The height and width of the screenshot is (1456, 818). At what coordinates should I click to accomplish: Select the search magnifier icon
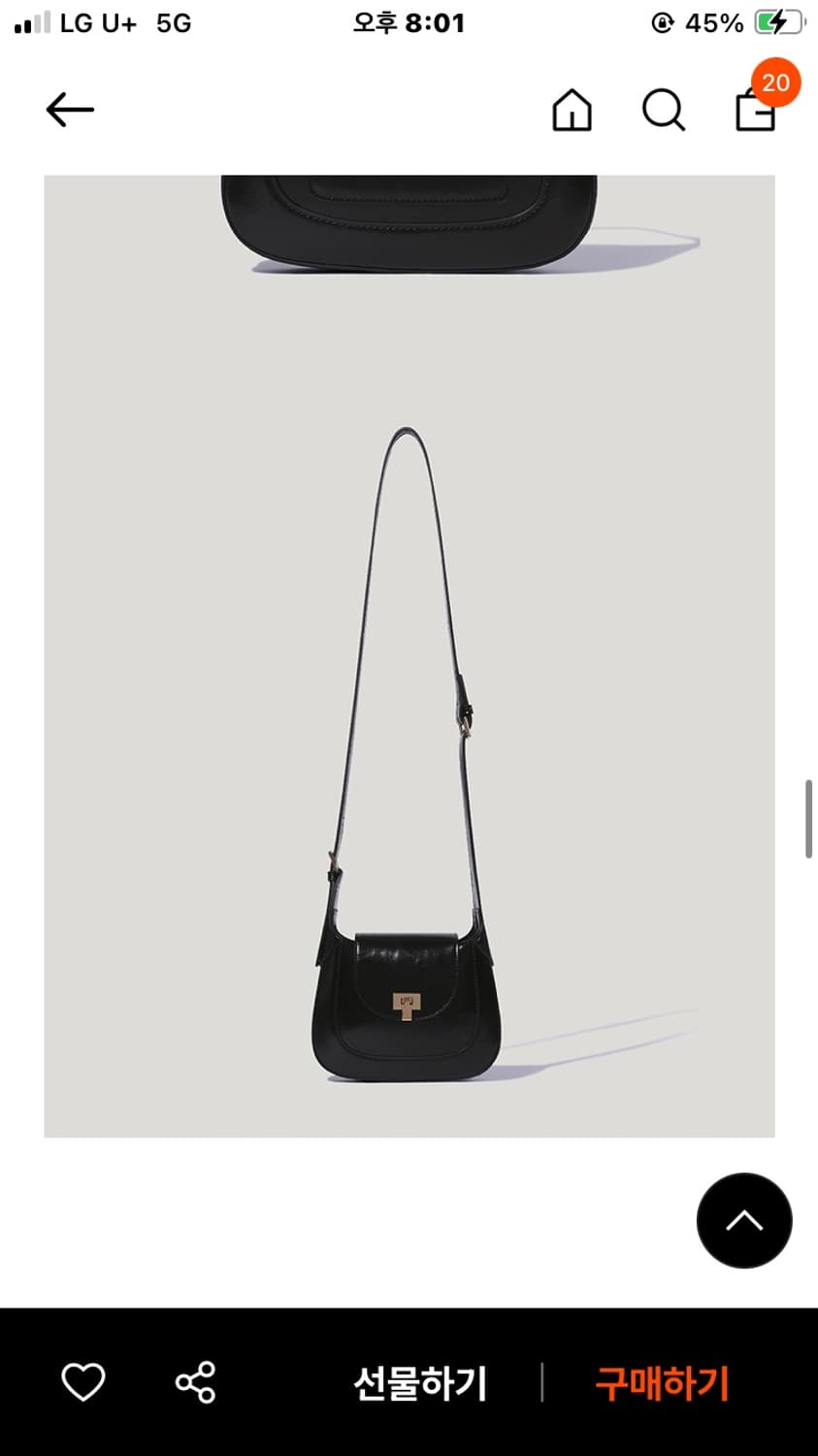663,110
